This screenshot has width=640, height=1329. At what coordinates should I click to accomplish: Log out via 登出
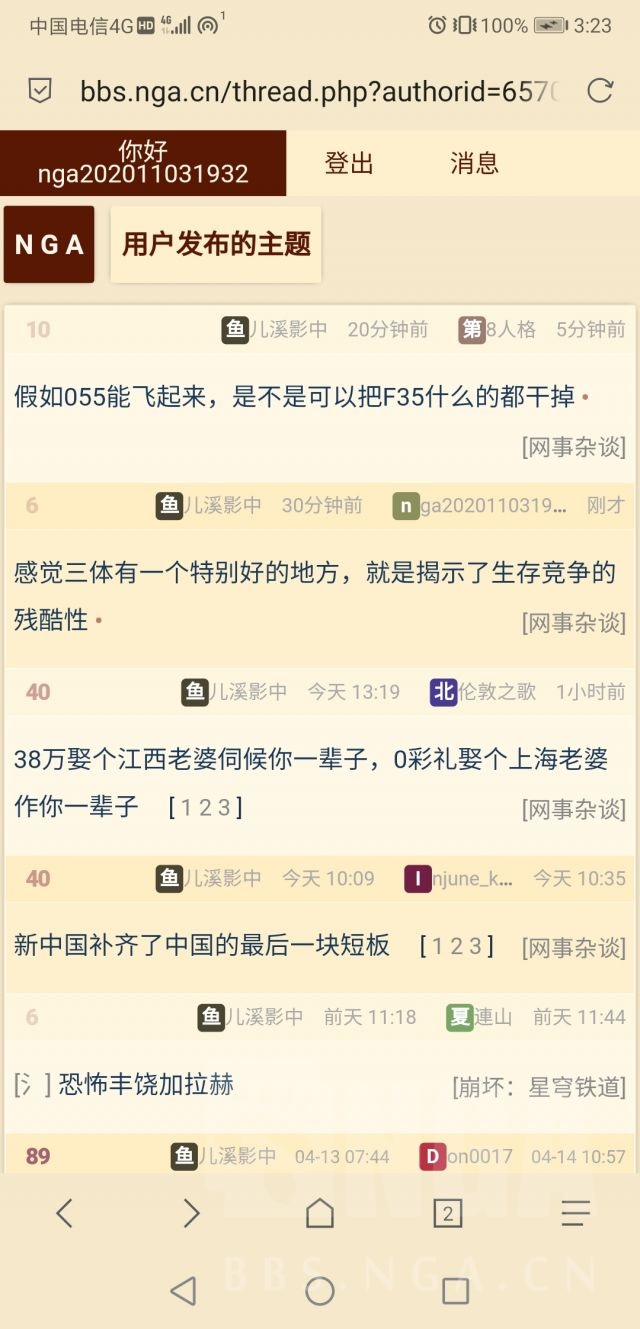349,163
